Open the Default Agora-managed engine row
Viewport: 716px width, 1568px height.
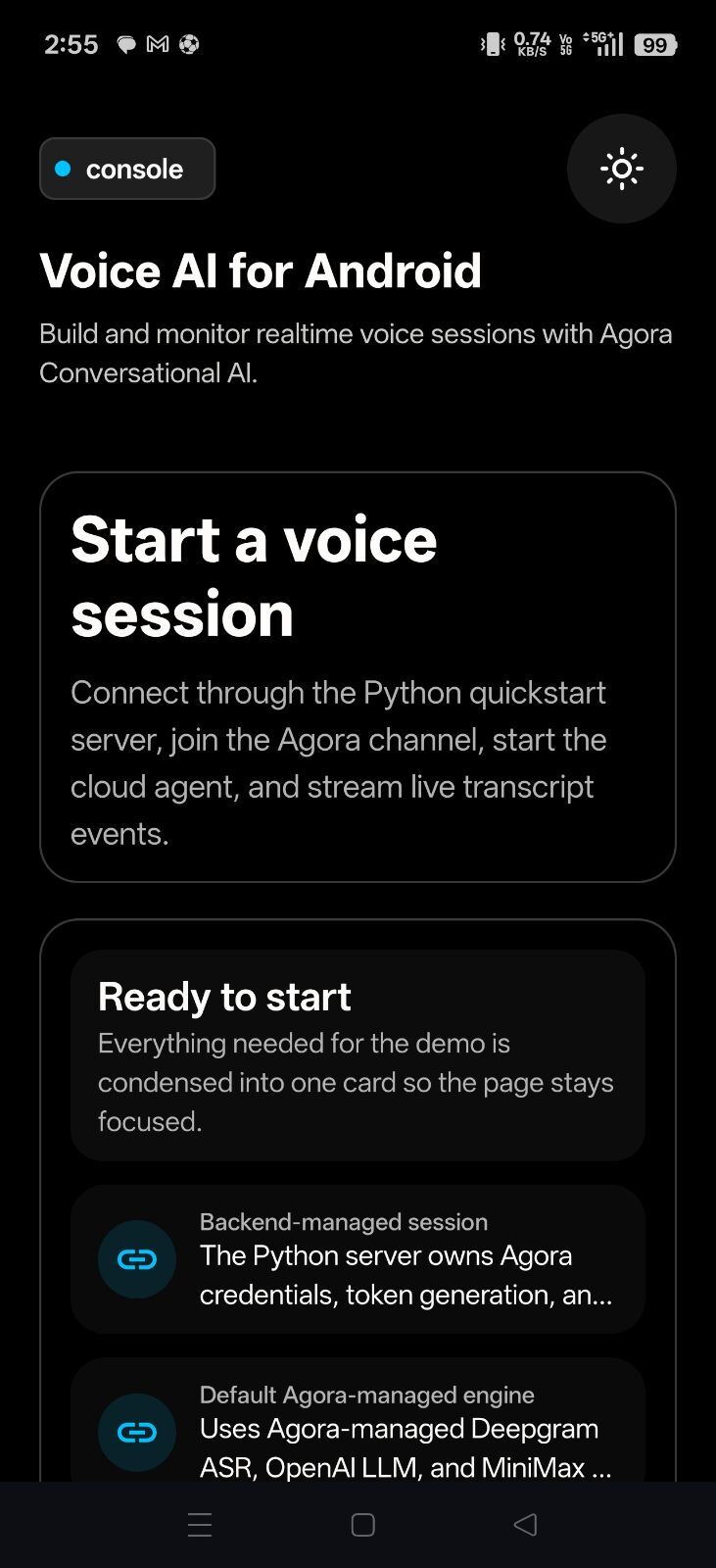[x=358, y=1420]
